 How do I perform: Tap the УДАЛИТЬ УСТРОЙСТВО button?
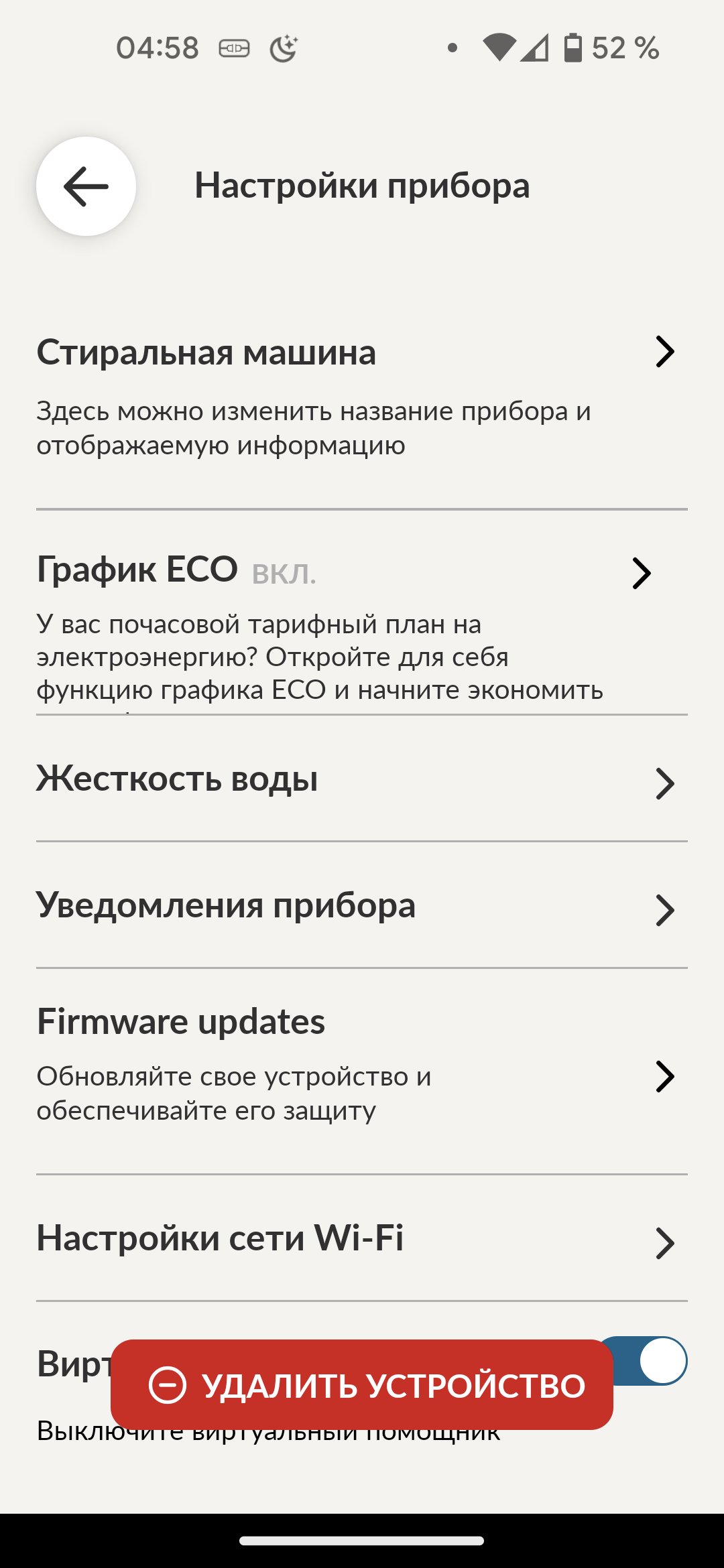[362, 1384]
